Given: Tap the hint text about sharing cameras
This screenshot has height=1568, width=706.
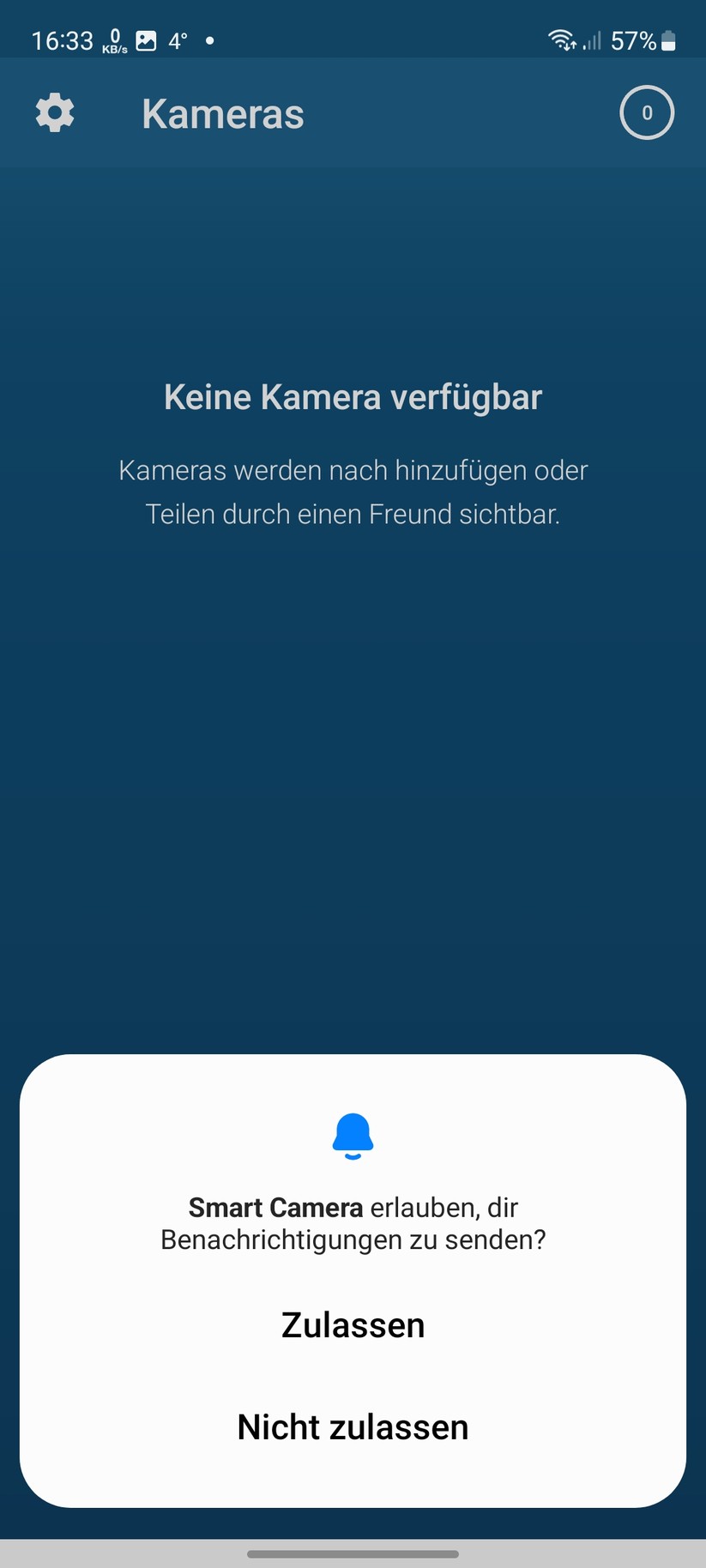Looking at the screenshot, I should coord(353,492).
